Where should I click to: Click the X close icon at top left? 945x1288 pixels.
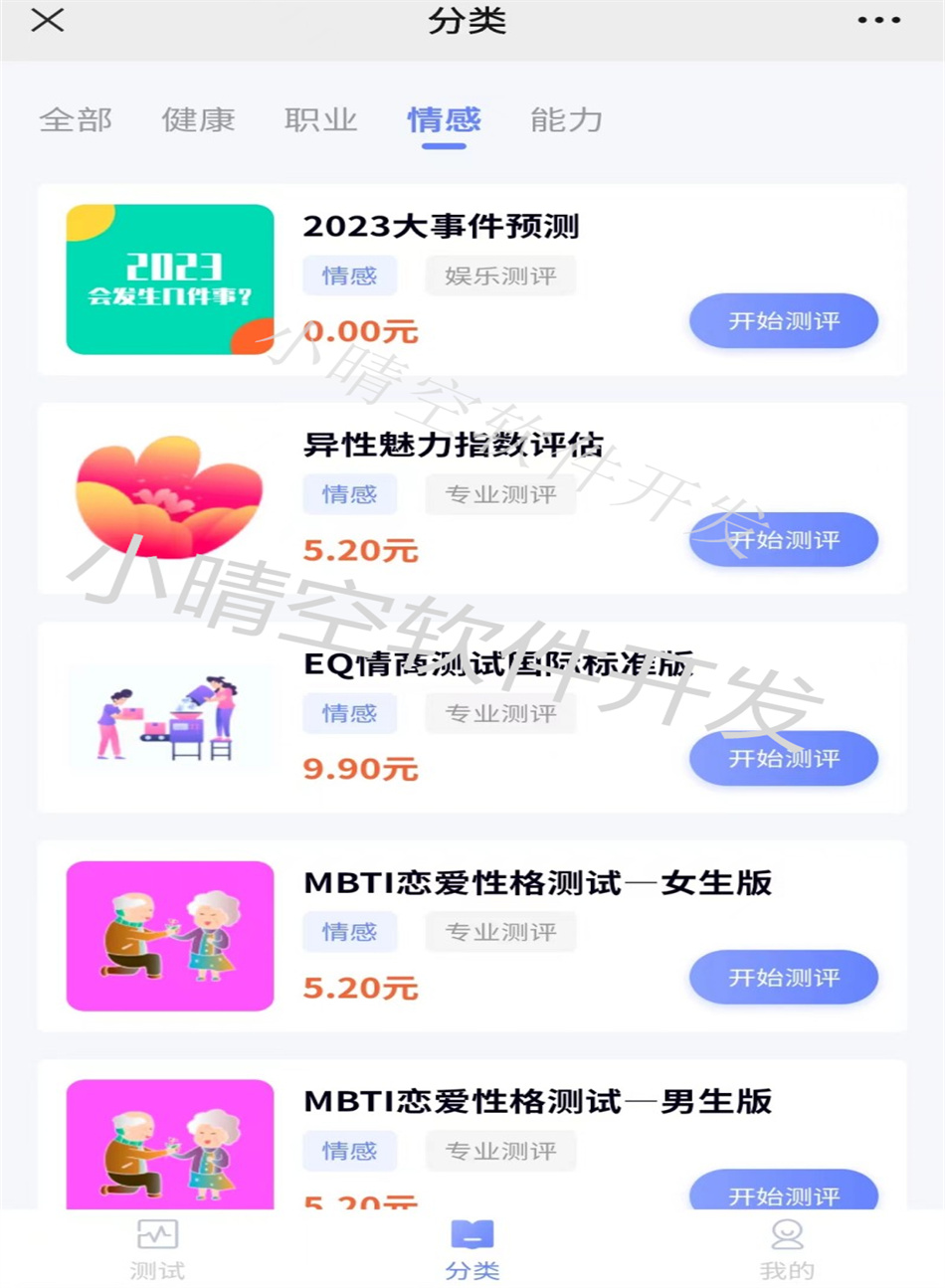[46, 20]
